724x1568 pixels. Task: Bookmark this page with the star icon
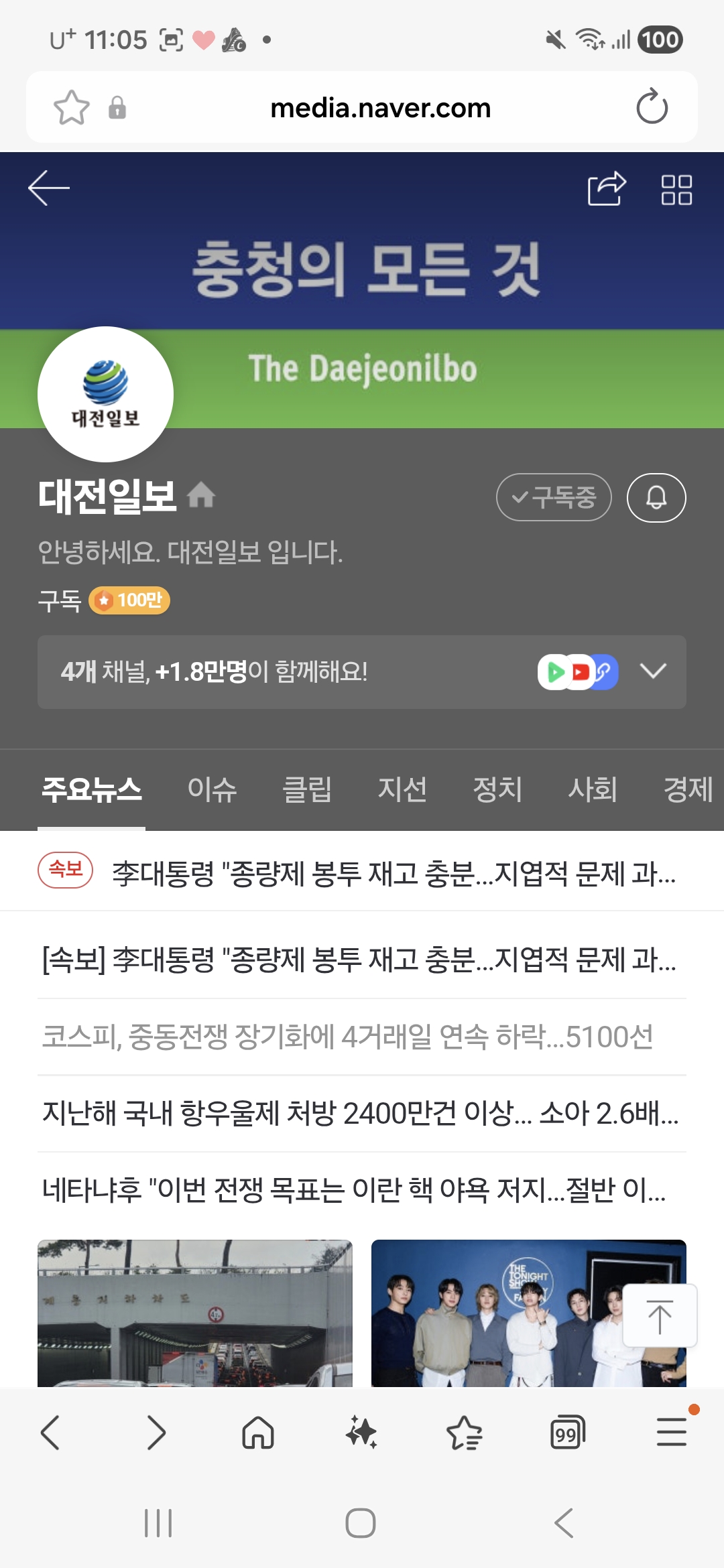(71, 107)
